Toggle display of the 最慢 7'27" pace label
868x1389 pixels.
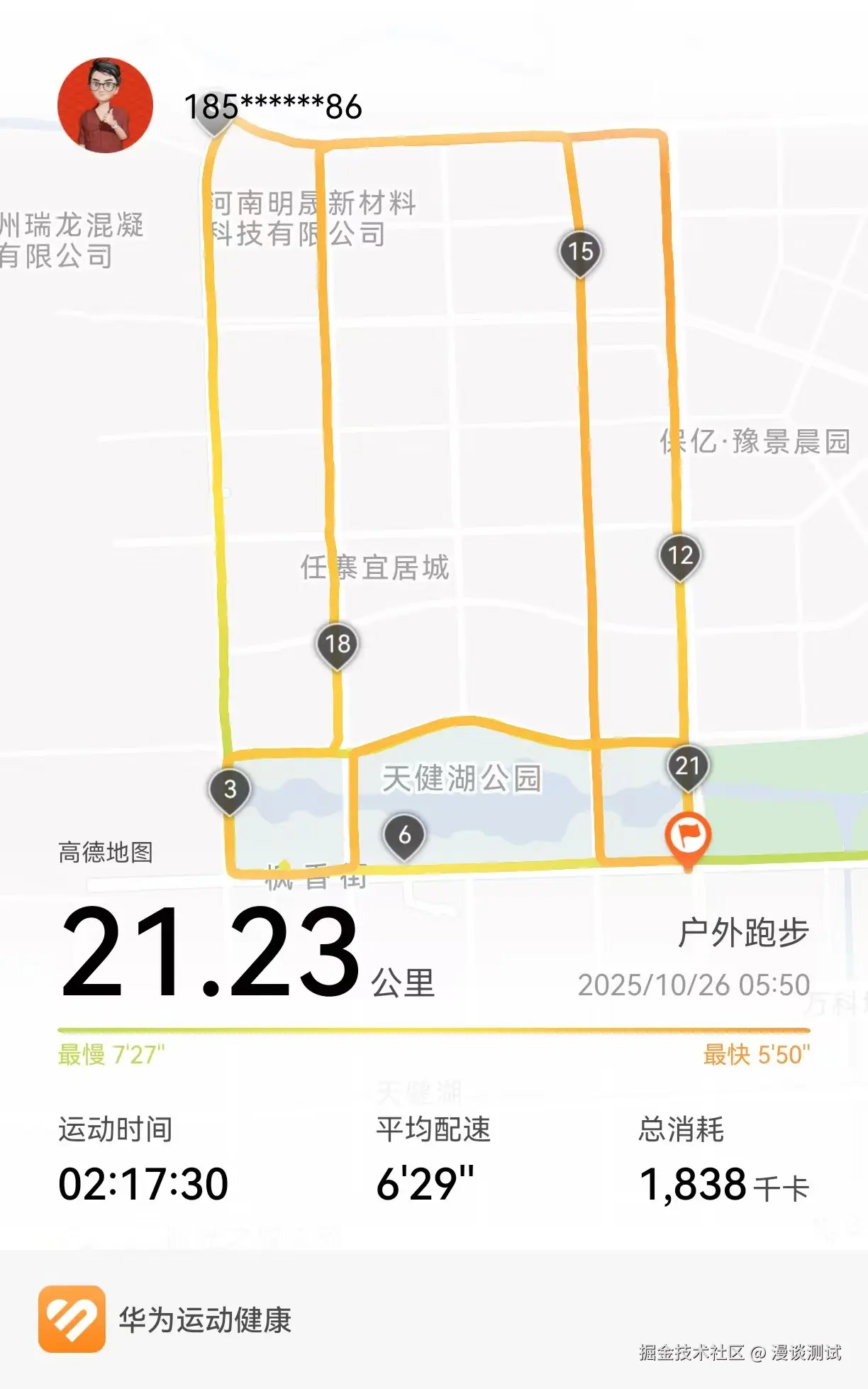click(x=113, y=1055)
